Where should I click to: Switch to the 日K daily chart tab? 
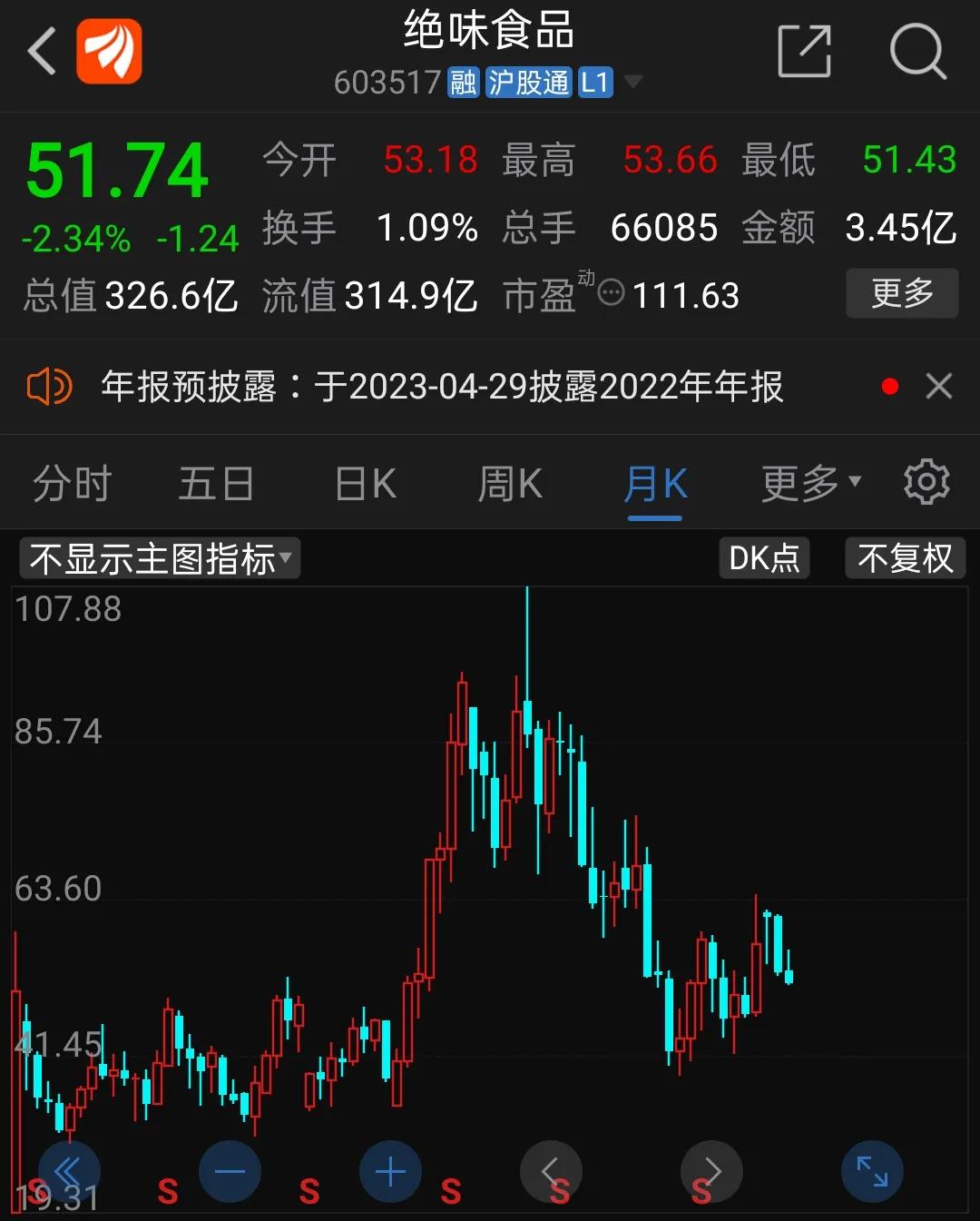[x=363, y=482]
